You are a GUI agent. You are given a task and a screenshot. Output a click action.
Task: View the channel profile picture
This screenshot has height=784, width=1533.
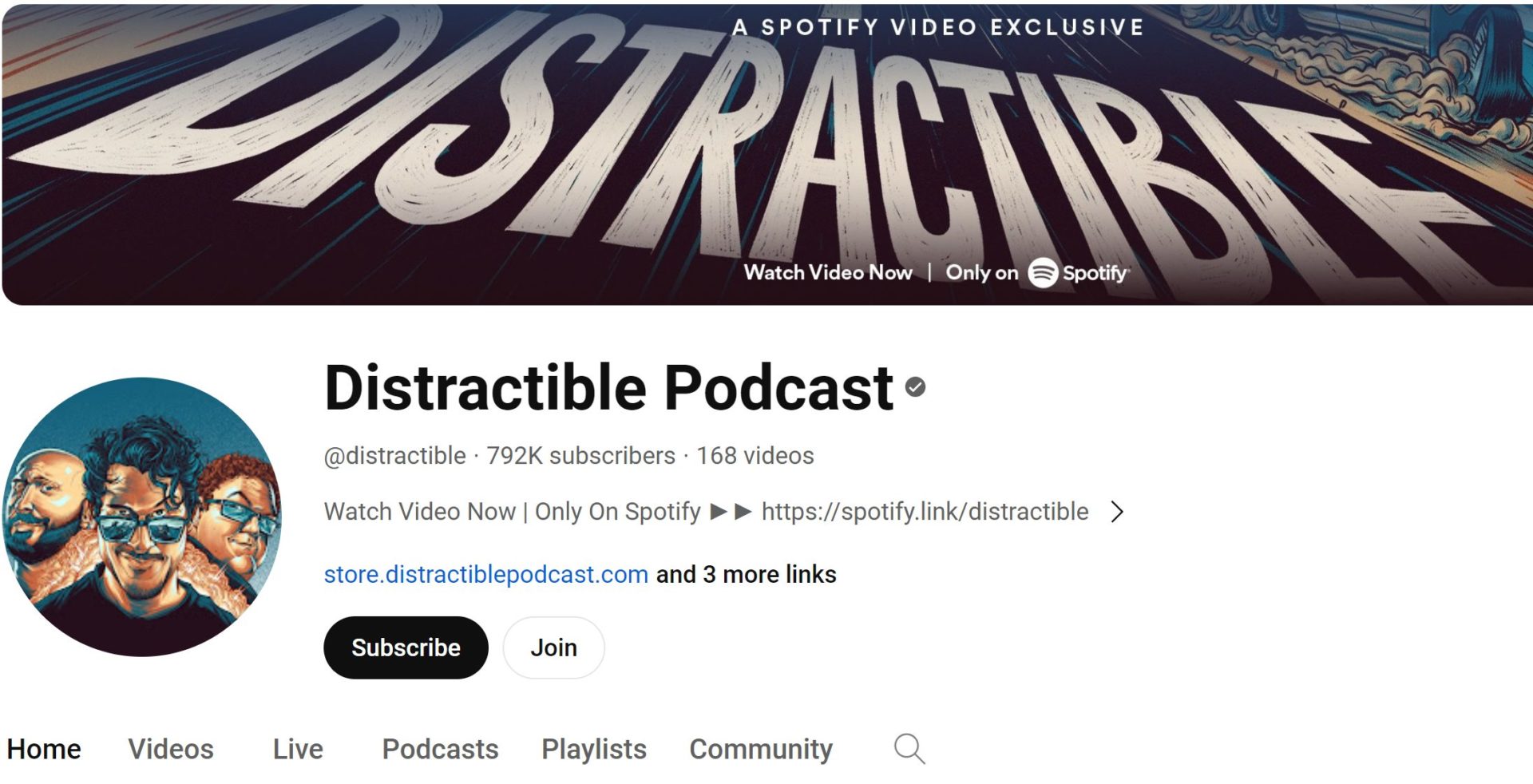(x=142, y=517)
